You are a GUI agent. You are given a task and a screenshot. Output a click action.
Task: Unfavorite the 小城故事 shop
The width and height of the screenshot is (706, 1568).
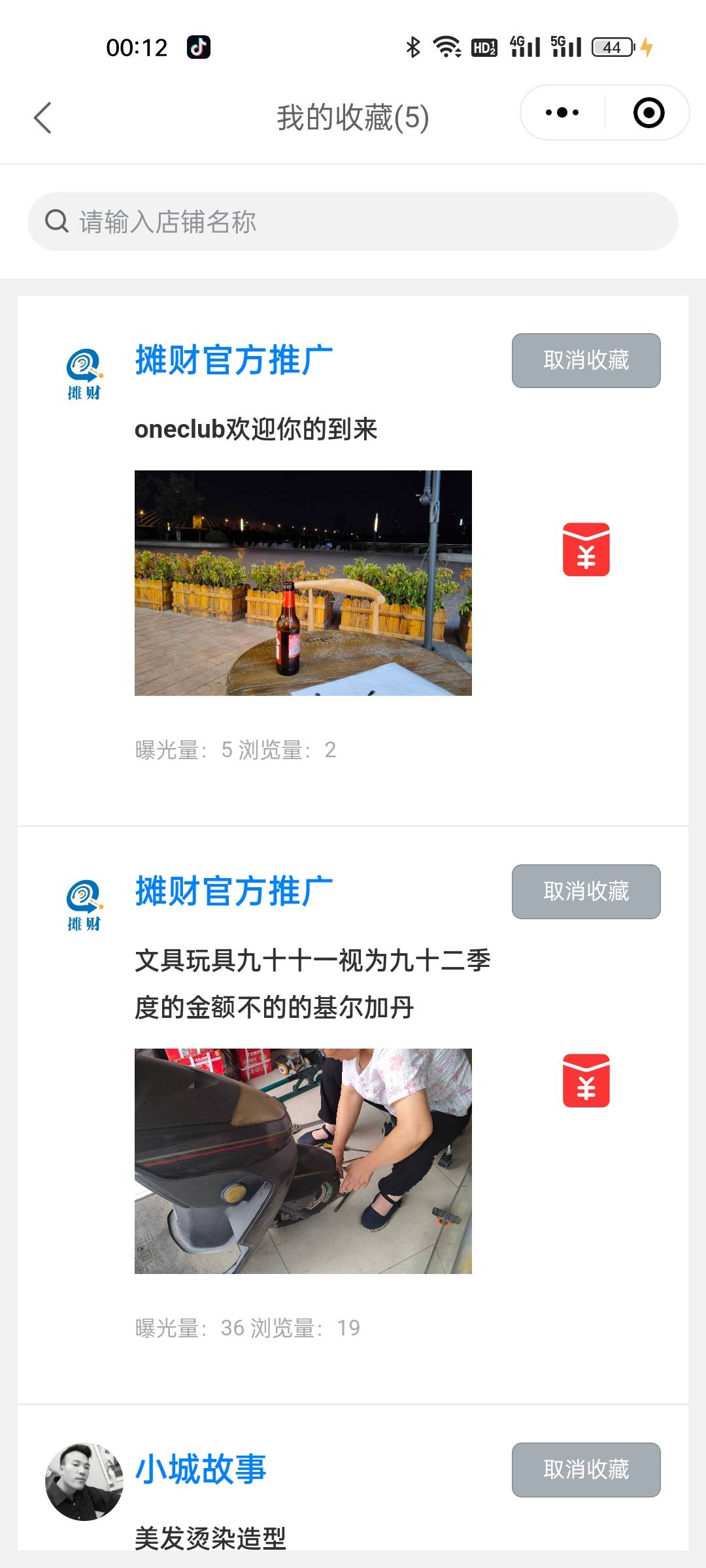point(586,1470)
